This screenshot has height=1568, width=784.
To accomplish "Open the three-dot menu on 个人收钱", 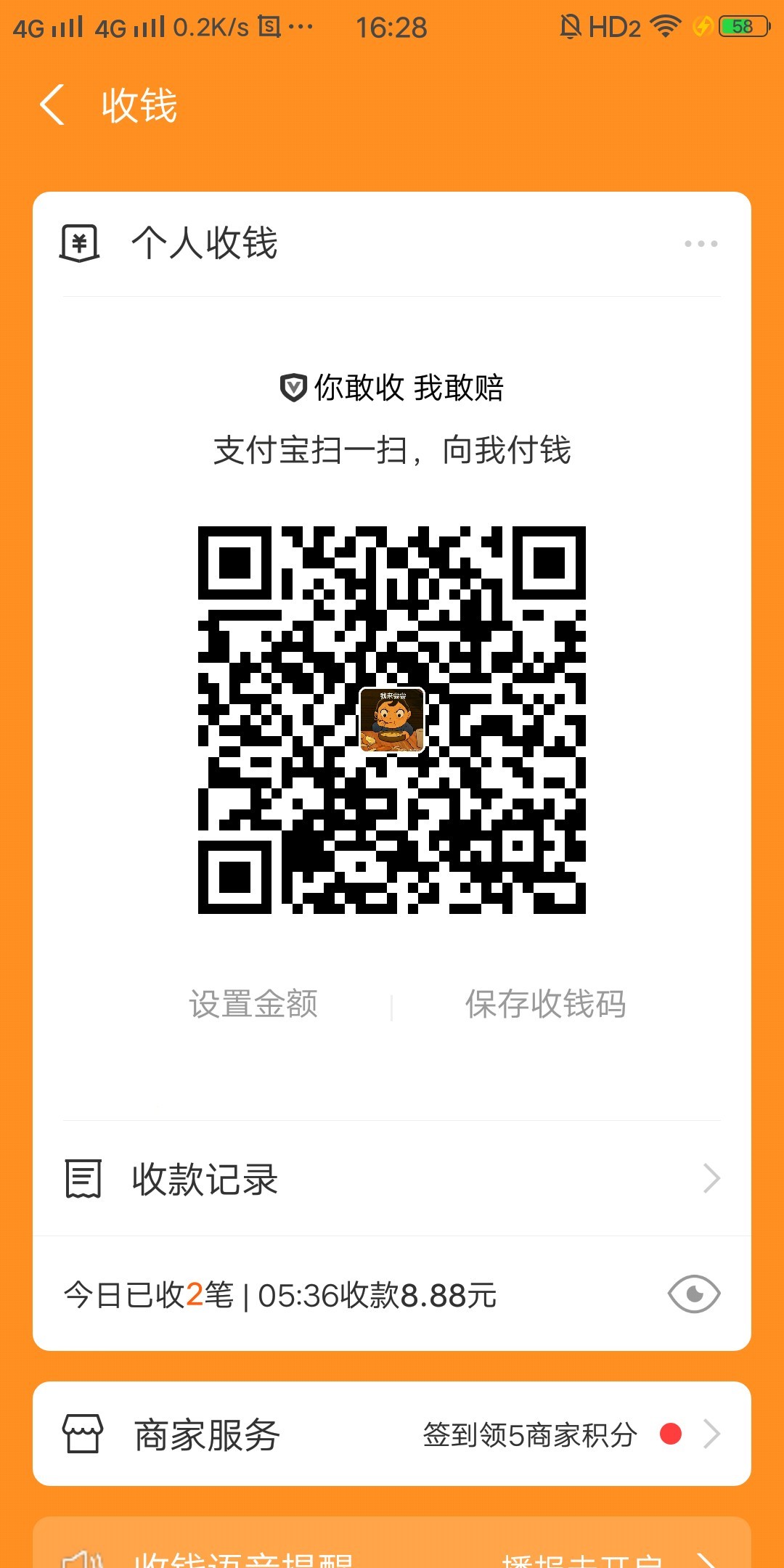I will (701, 244).
